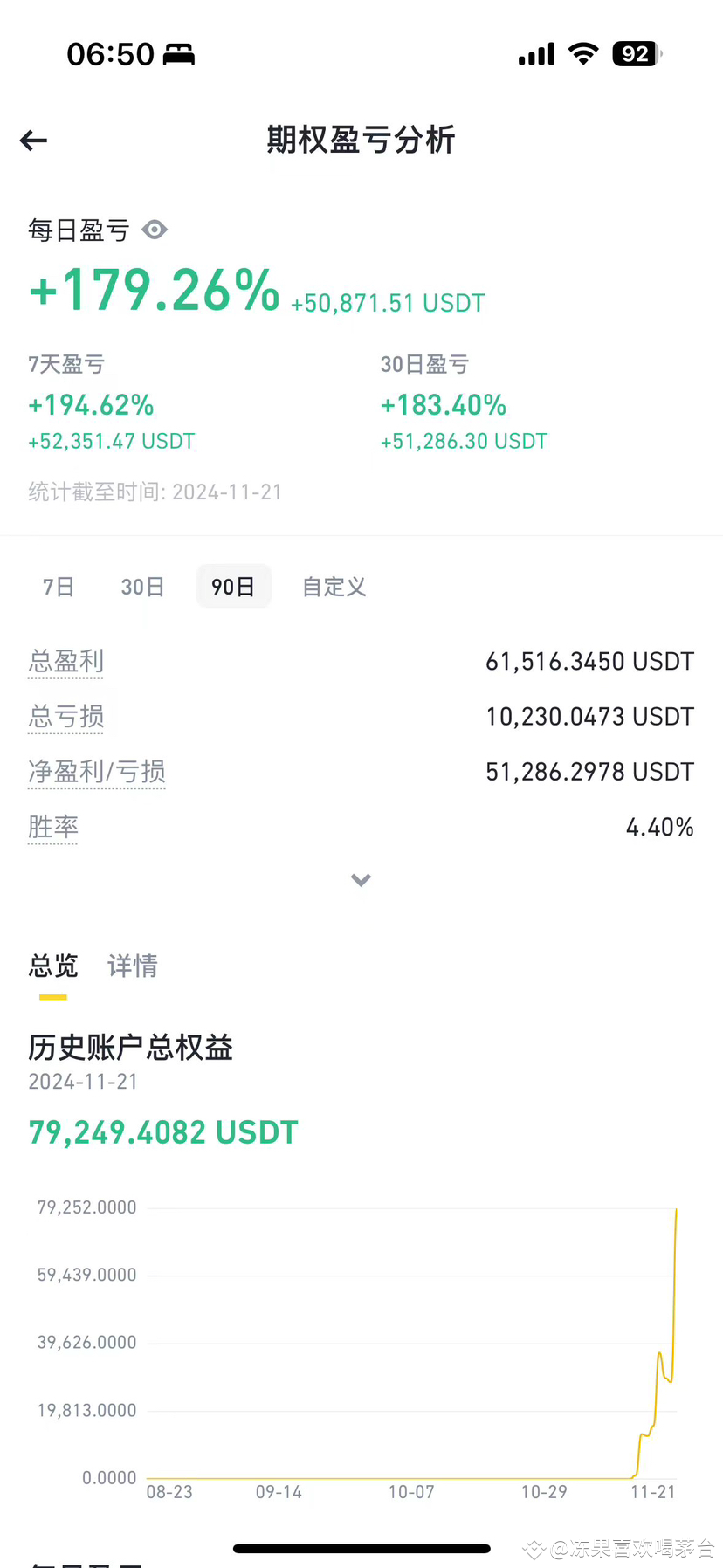Image resolution: width=723 pixels, height=1568 pixels.
Task: Switch to the 详情 tab
Action: tap(133, 966)
